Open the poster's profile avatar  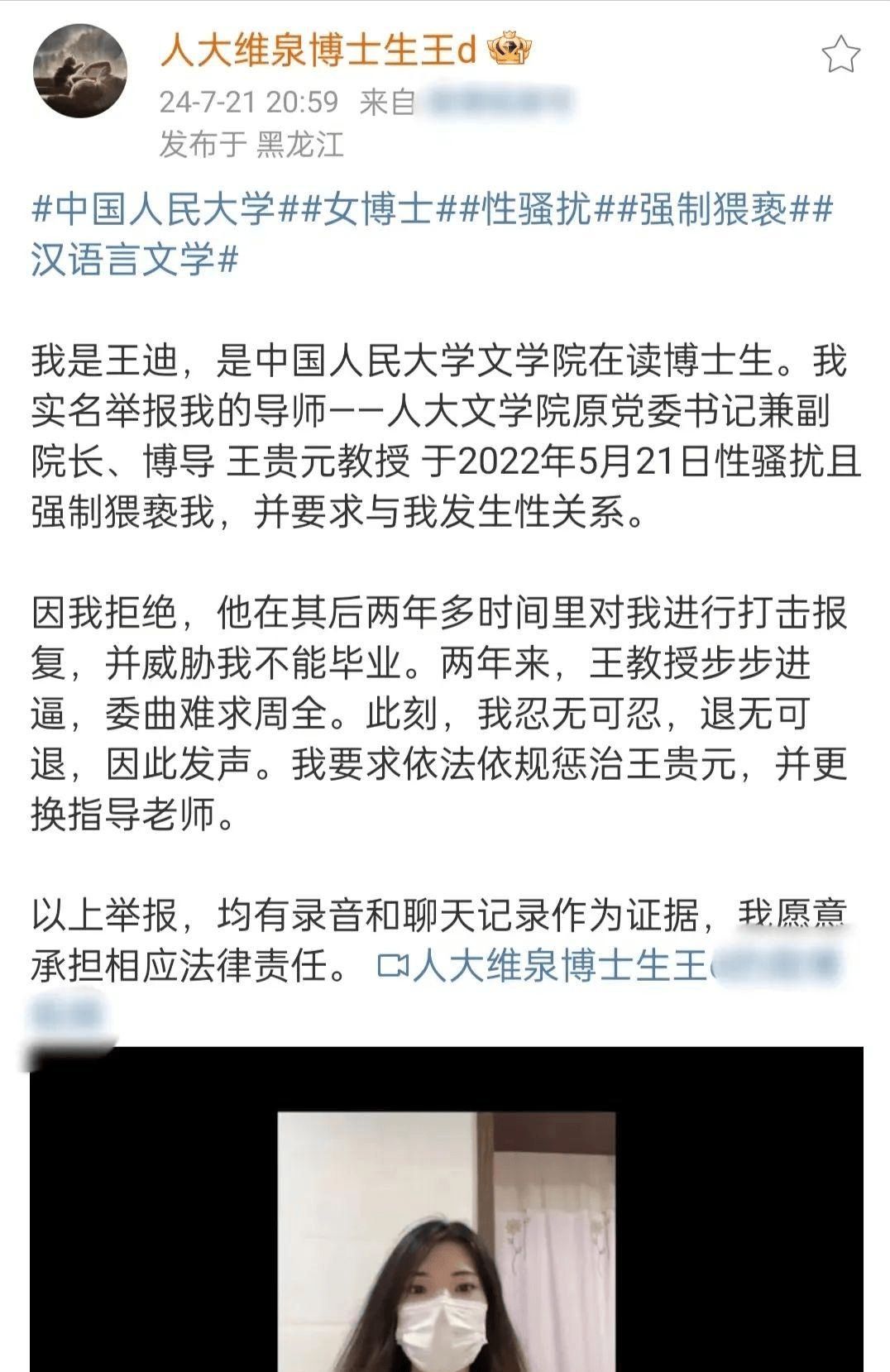click(80, 71)
